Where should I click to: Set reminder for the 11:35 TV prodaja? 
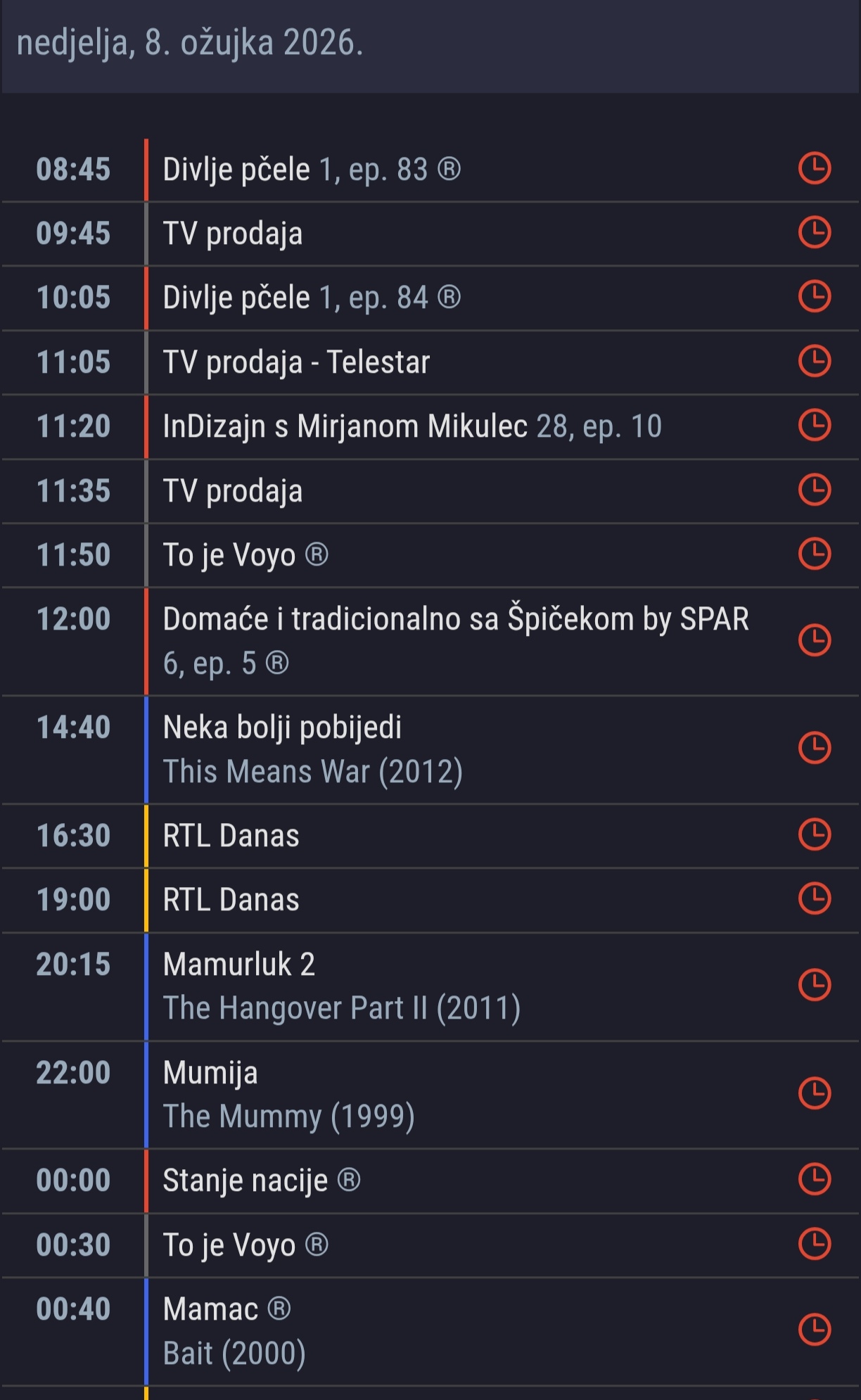click(815, 490)
